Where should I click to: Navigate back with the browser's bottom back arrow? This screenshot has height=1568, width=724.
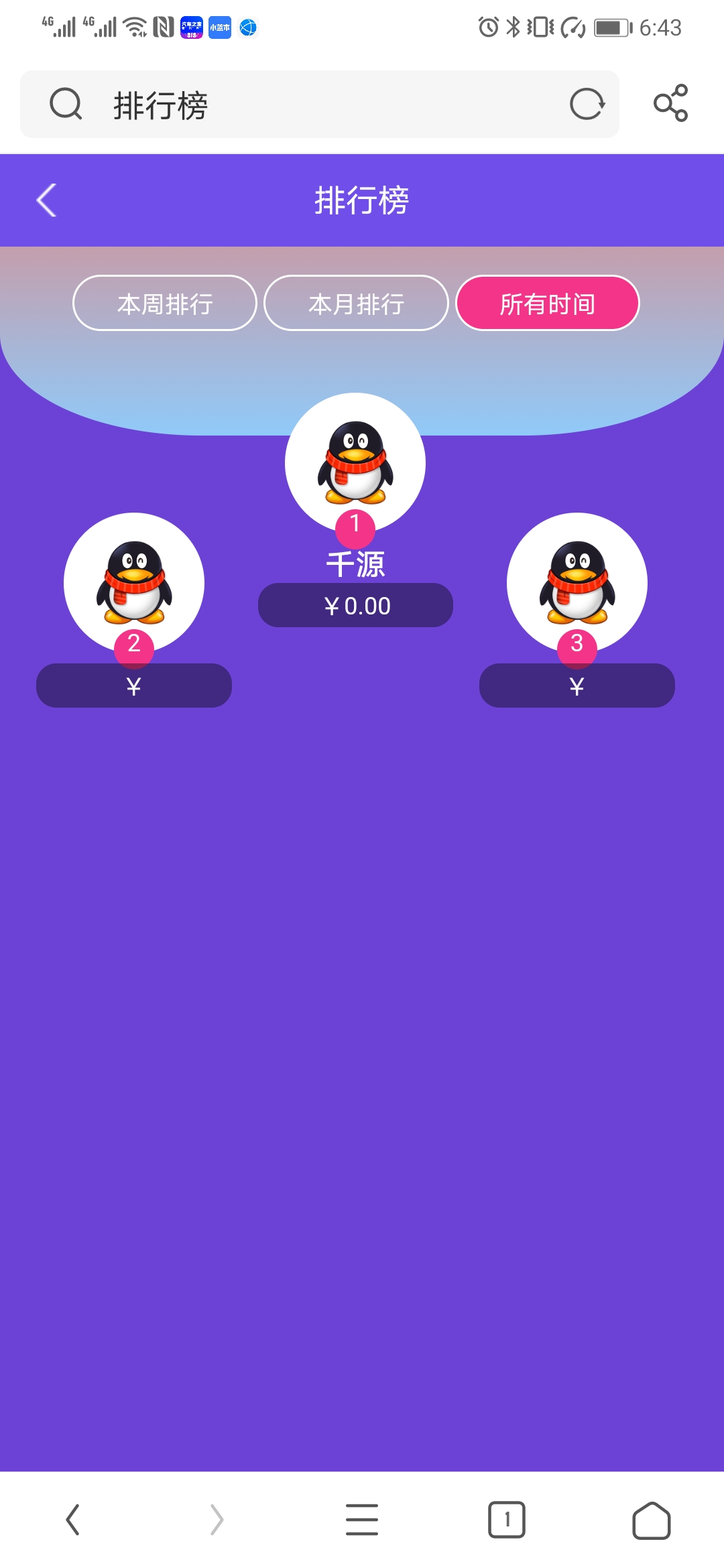(73, 1519)
